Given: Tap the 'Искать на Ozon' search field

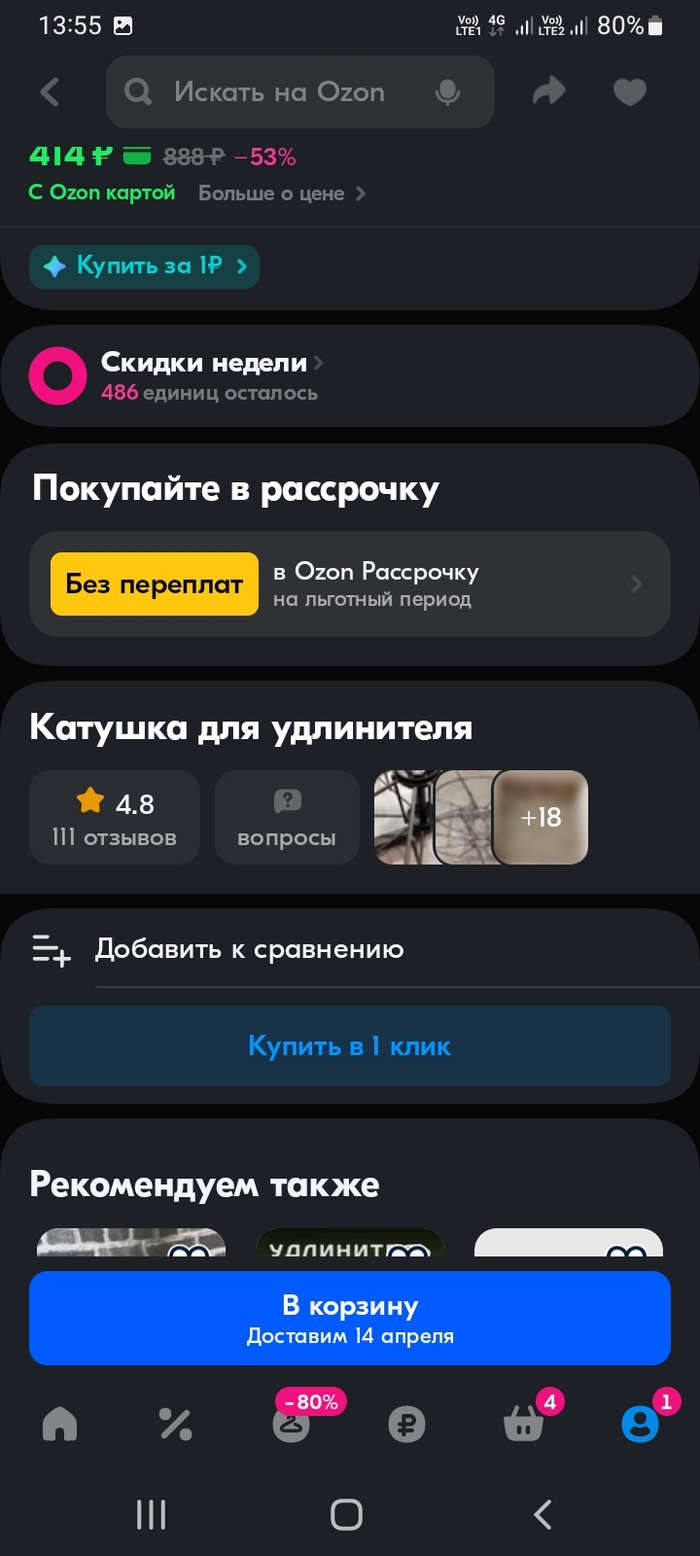Looking at the screenshot, I should click(x=280, y=92).
